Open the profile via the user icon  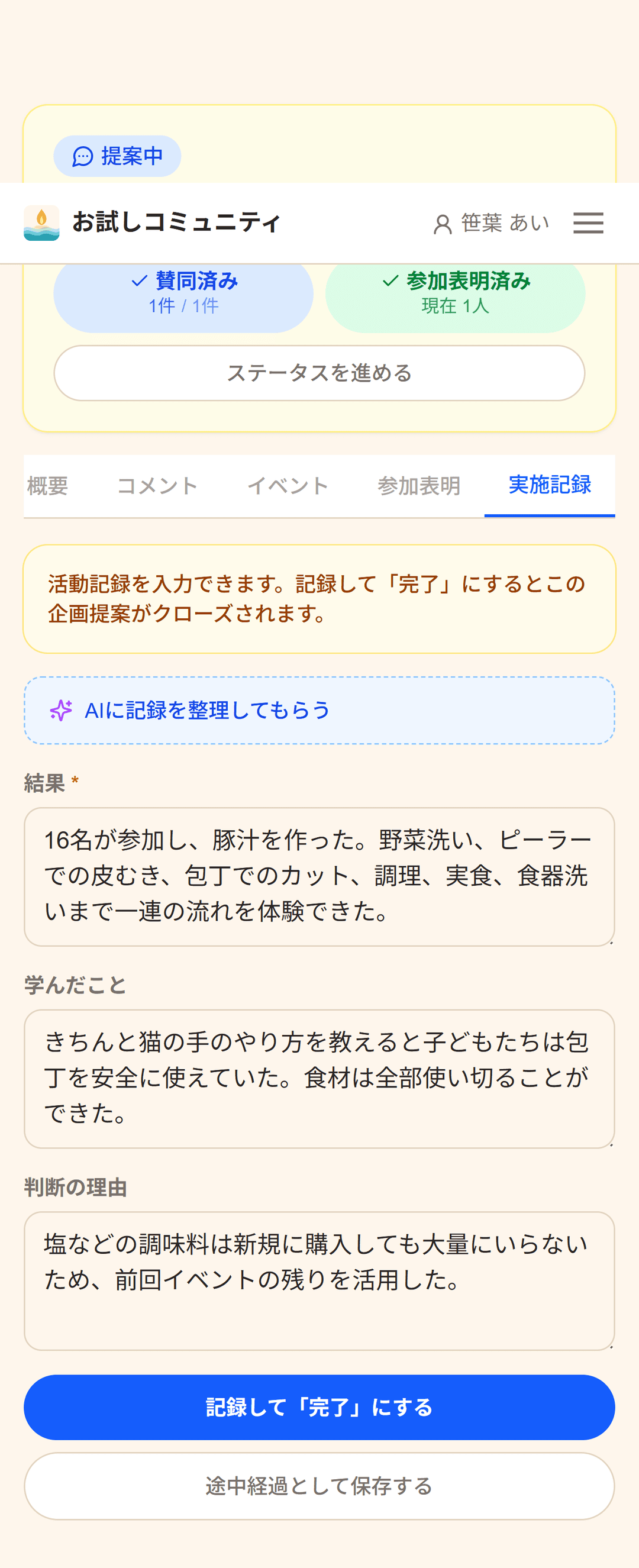click(x=443, y=224)
